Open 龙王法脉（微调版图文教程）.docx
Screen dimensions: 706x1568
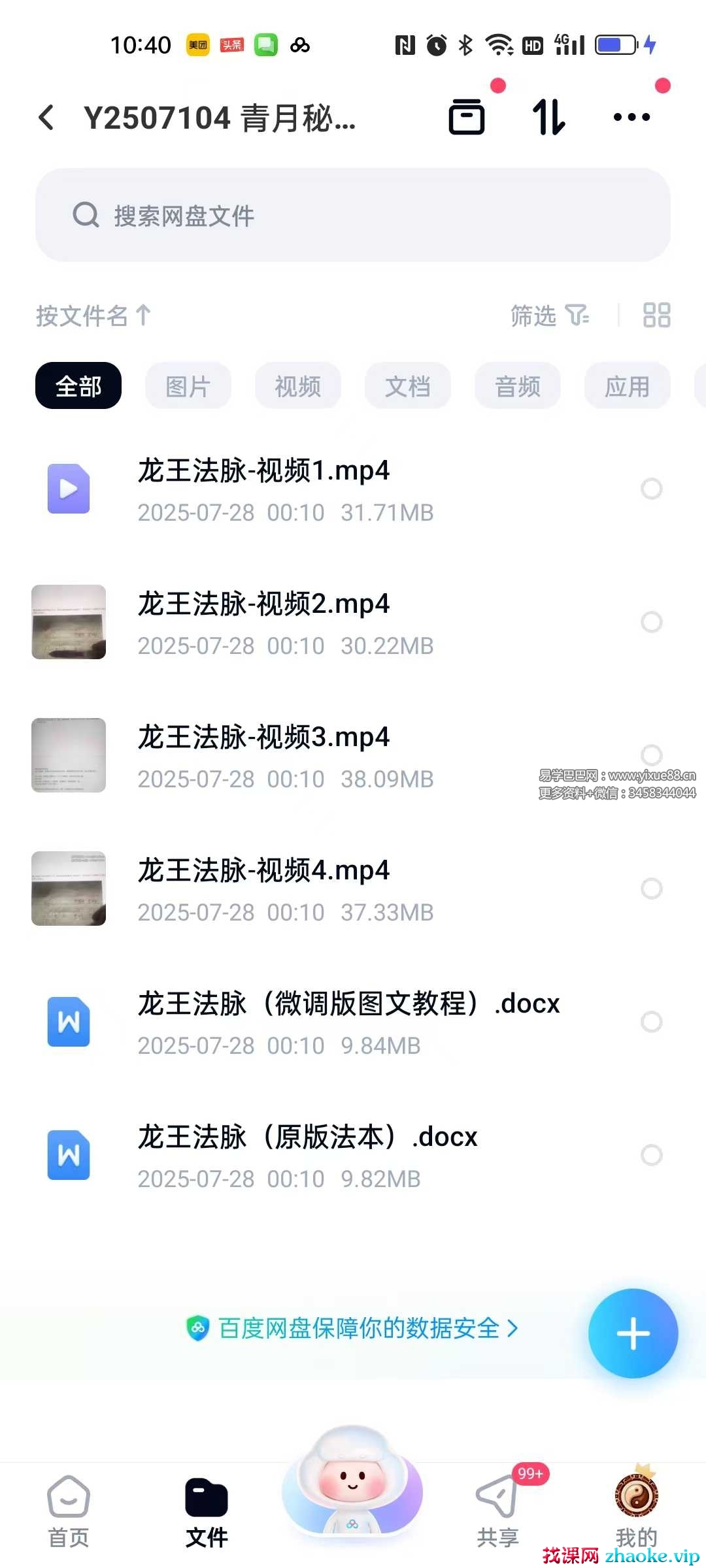pyautogui.click(x=348, y=1022)
